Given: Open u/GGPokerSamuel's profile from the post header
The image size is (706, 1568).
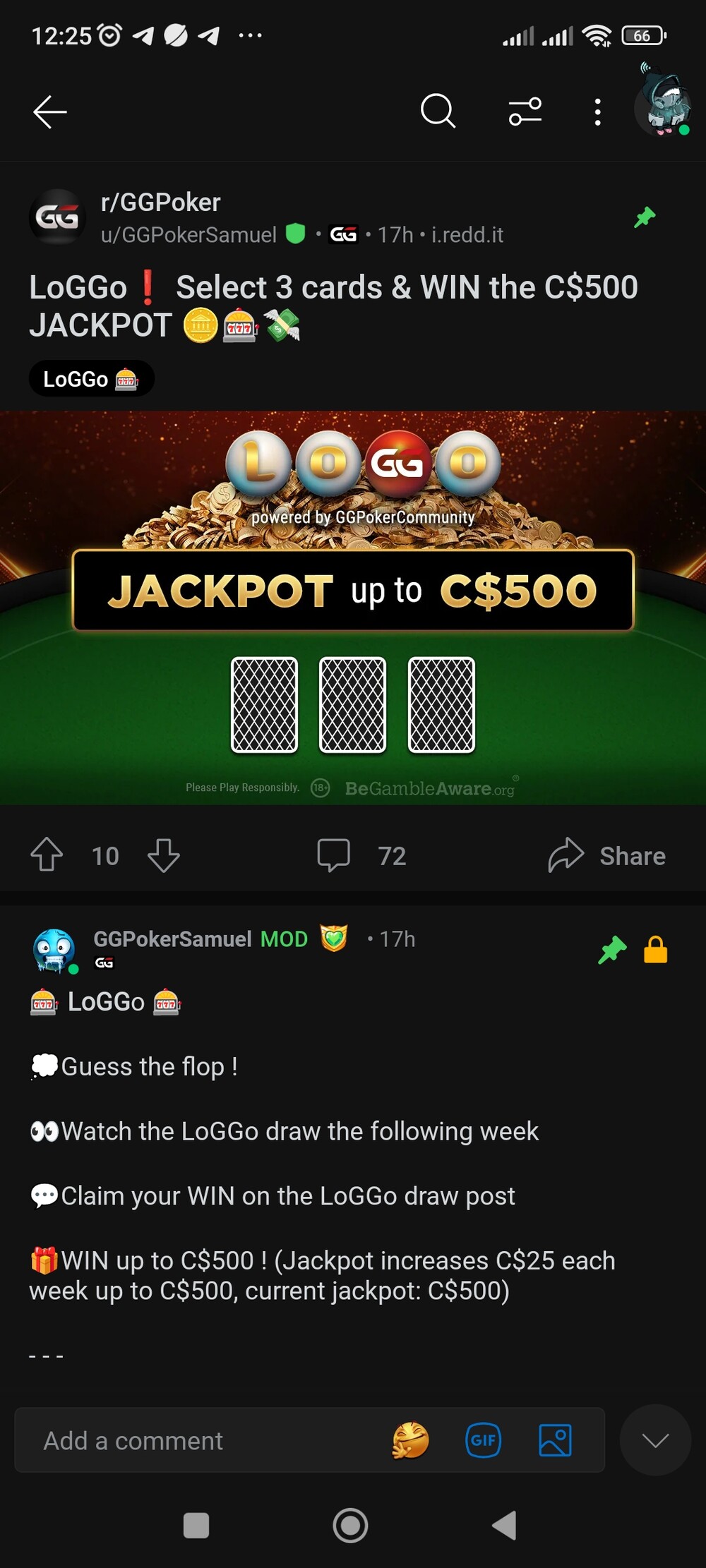Looking at the screenshot, I should coord(189,235).
